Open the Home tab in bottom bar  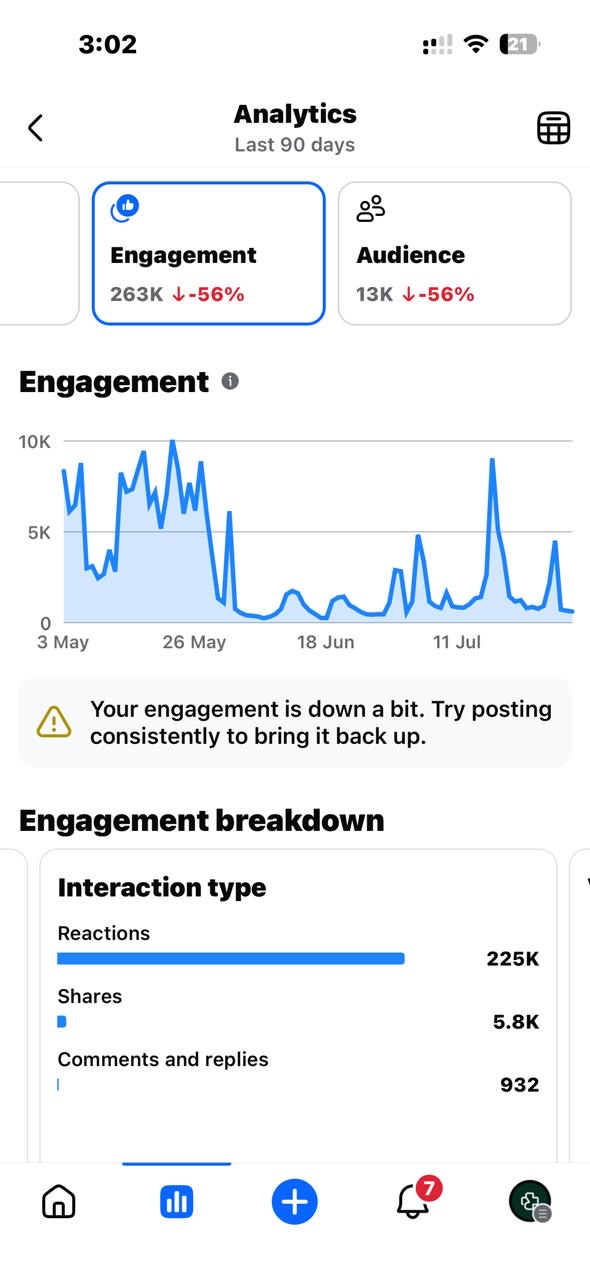(59, 1202)
